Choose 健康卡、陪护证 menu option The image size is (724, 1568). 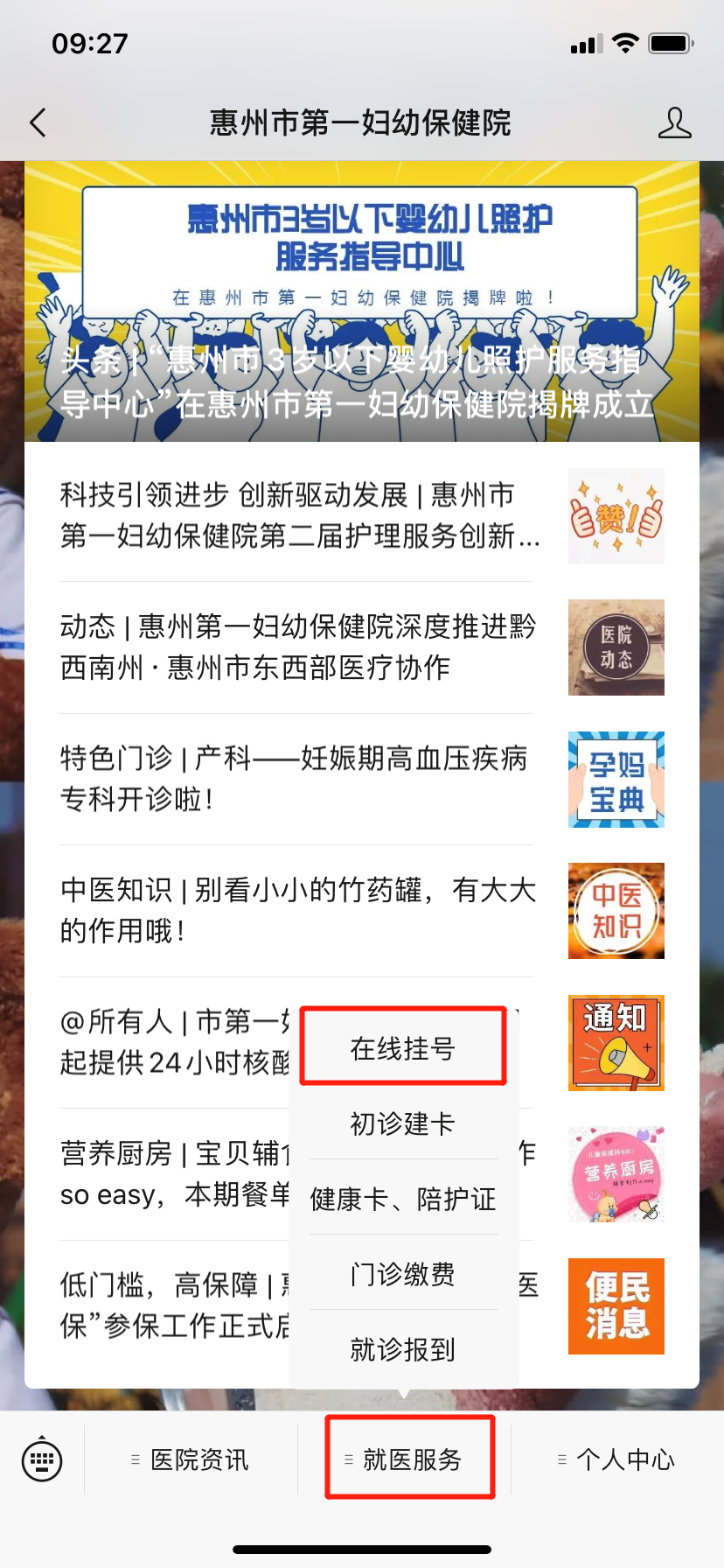click(x=403, y=1198)
